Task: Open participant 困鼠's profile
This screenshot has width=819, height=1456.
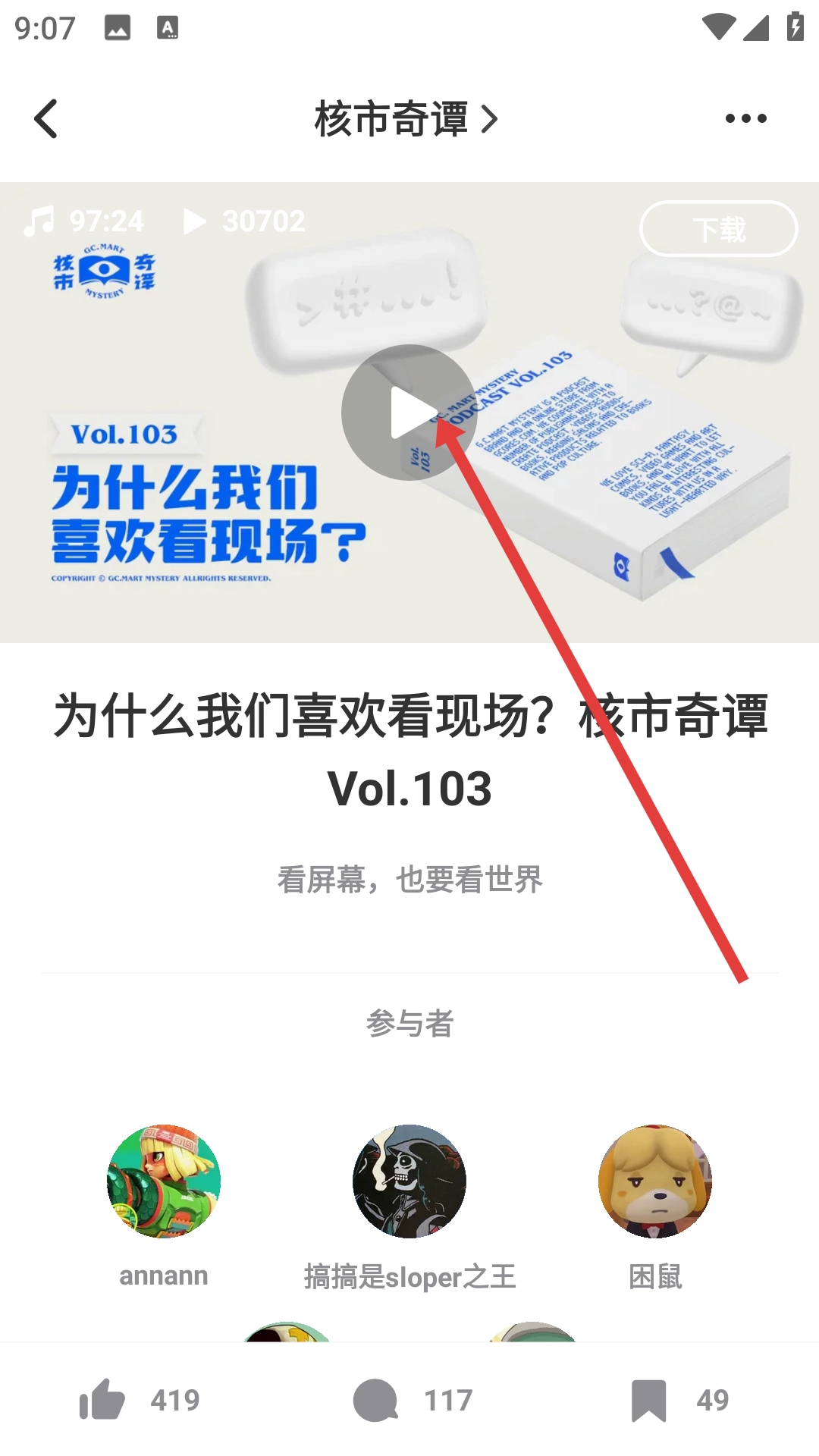Action: (655, 1181)
